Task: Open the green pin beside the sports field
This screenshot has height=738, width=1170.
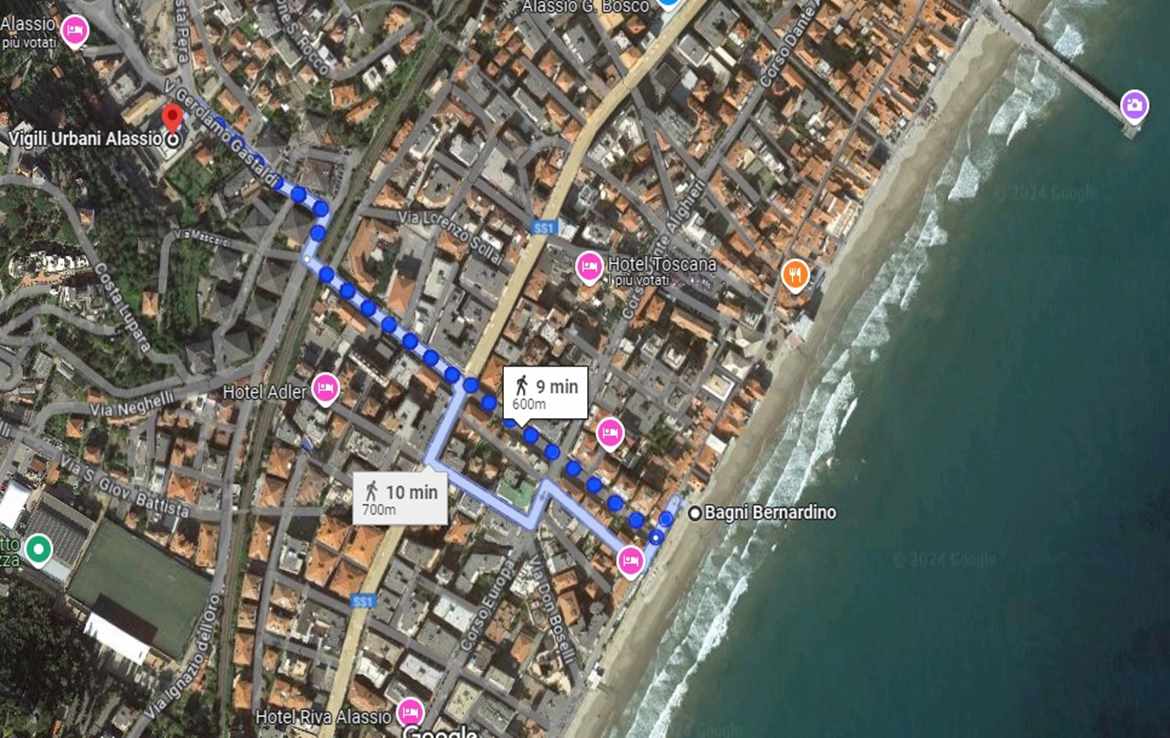Action: [x=38, y=549]
